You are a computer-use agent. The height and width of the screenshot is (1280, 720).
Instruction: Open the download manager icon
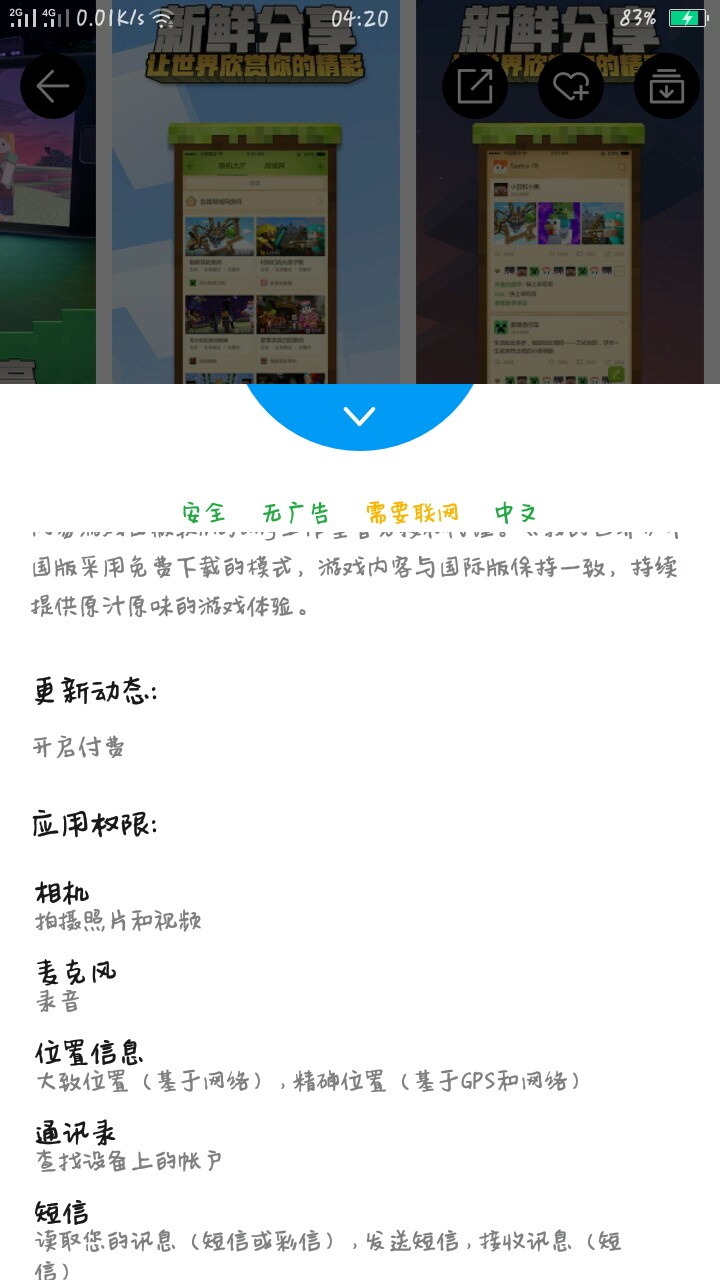[666, 86]
